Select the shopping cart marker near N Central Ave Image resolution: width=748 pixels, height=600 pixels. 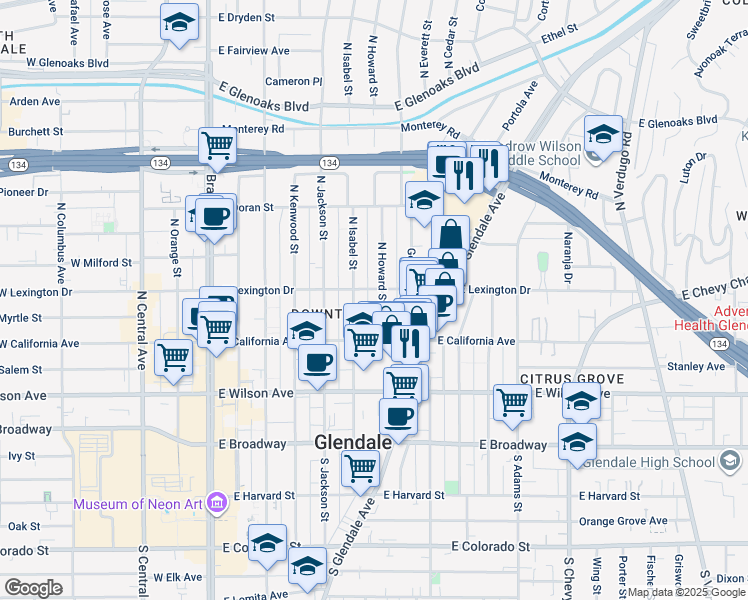pyautogui.click(x=174, y=357)
